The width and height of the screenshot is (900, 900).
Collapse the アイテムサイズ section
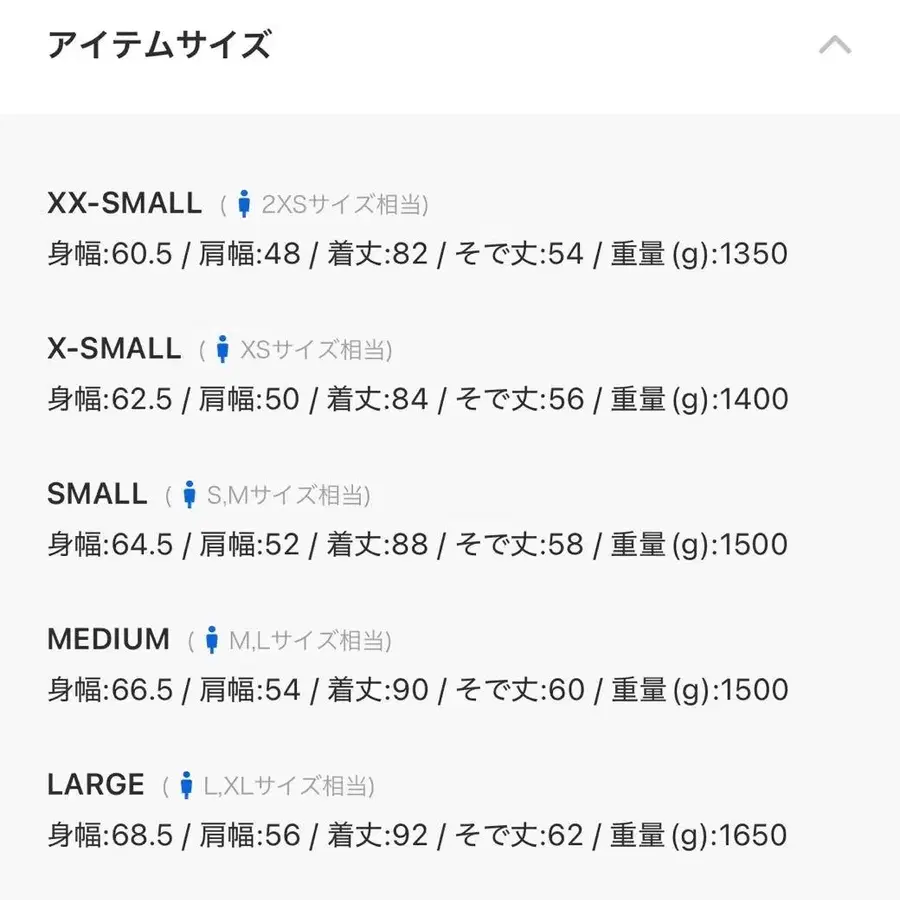834,46
